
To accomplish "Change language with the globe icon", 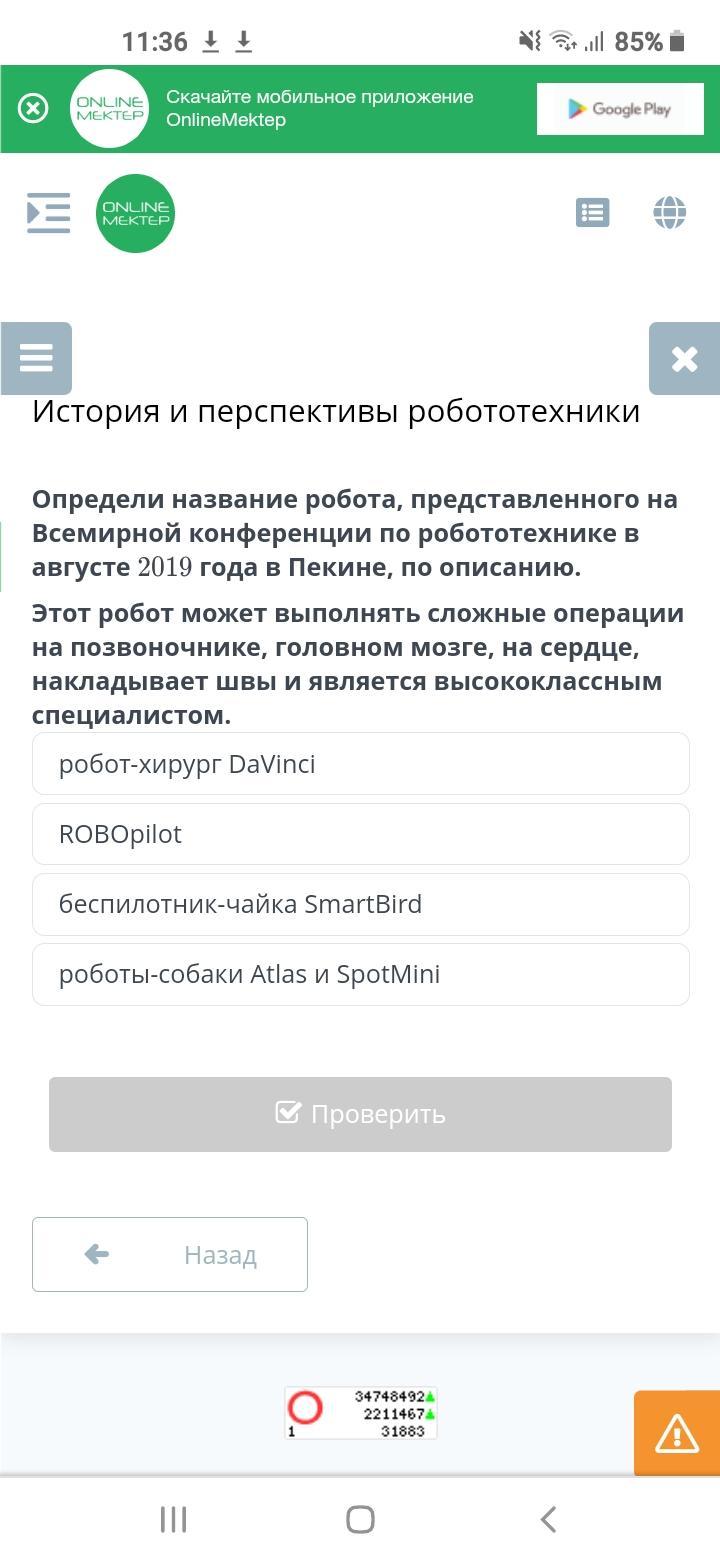I will (669, 212).
